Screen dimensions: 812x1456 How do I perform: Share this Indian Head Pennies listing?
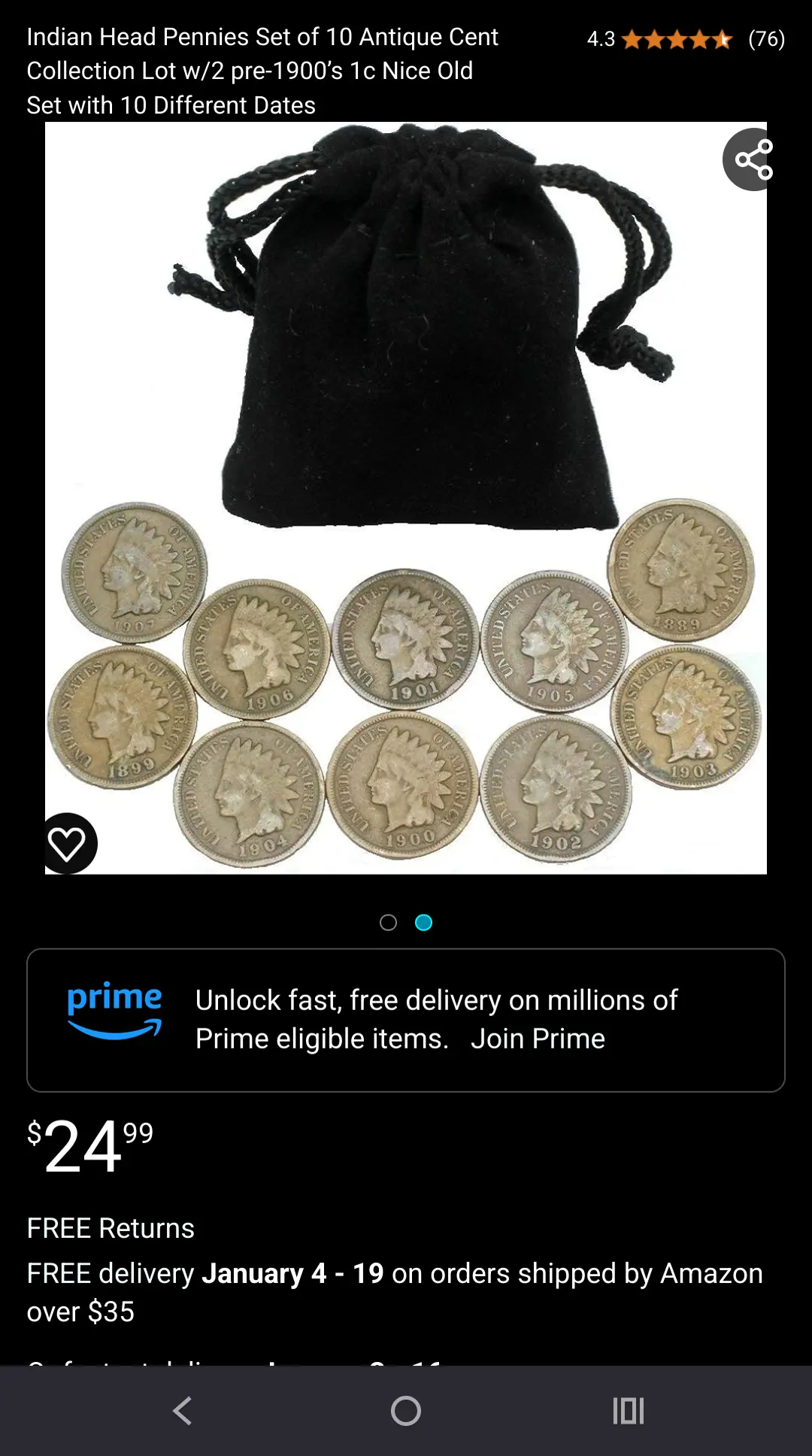753,159
